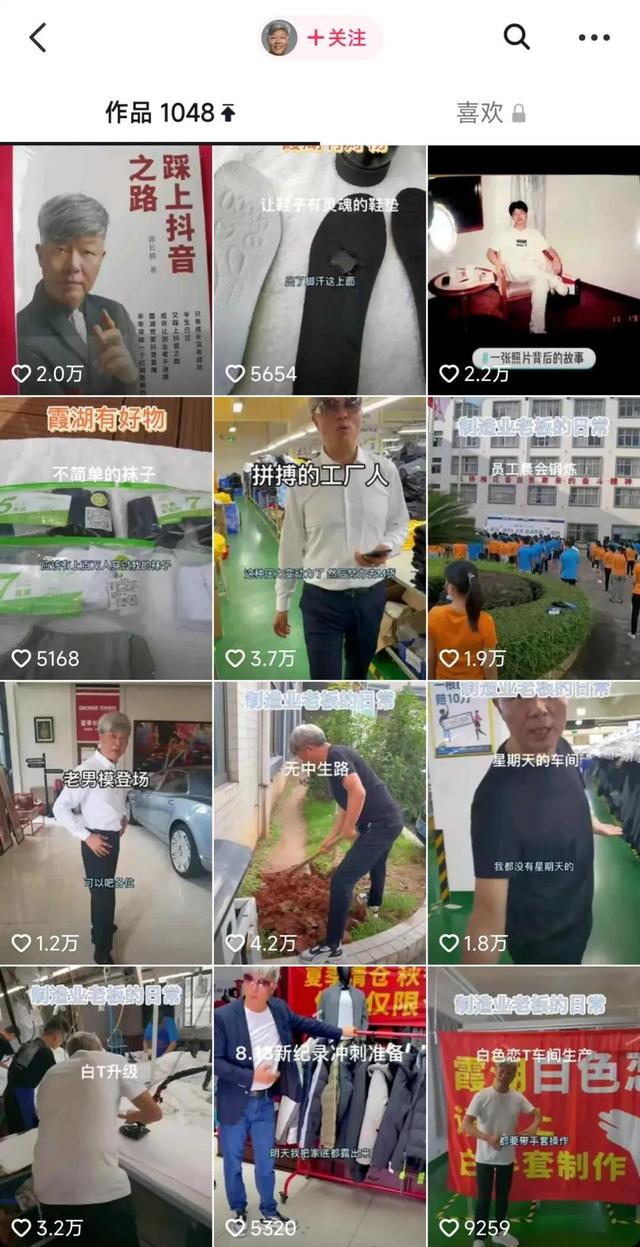The image size is (640, 1247).
Task: Open the 不简单的袜子 video
Action: click(106, 540)
